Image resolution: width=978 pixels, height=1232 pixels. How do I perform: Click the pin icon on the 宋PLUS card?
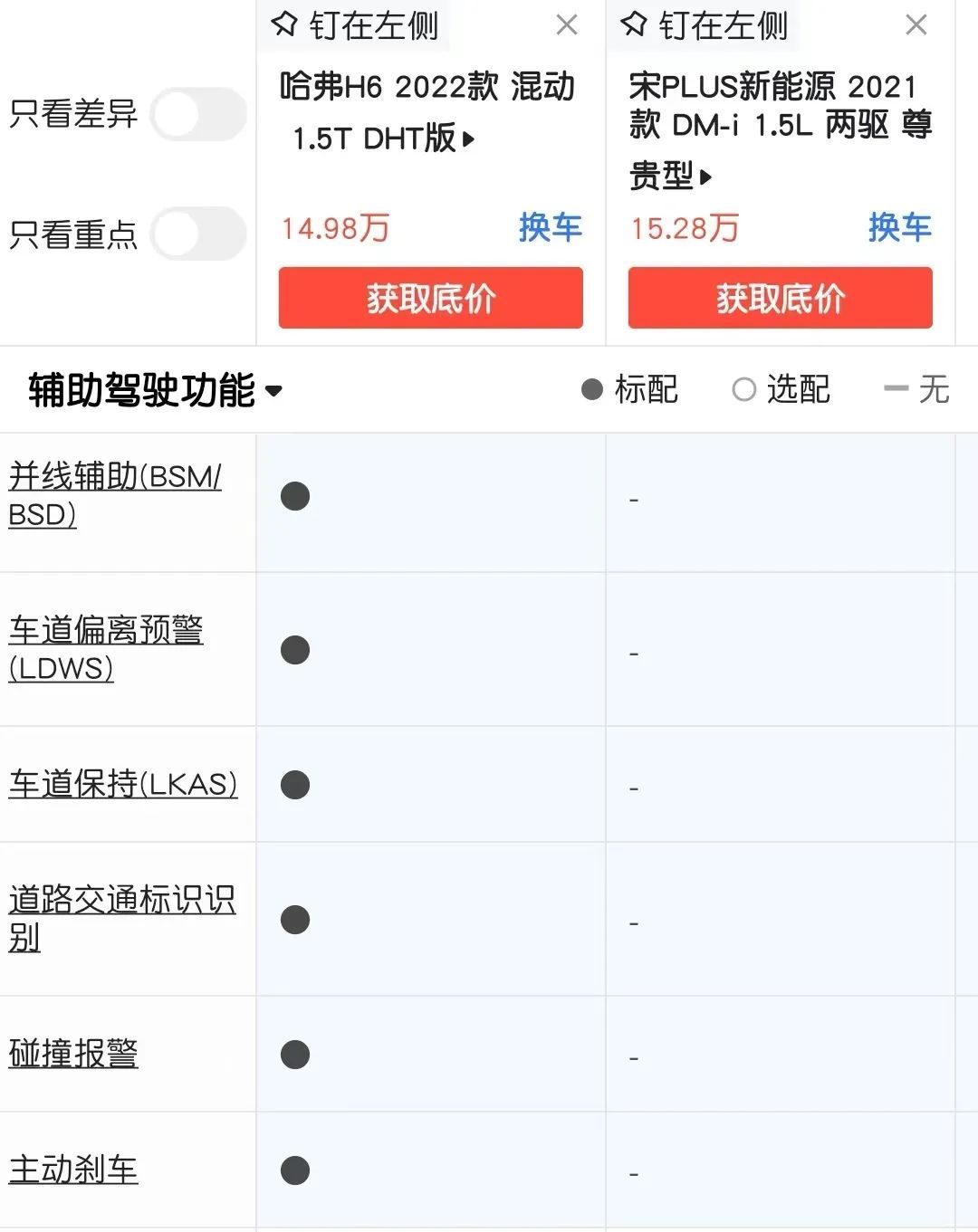point(633,25)
